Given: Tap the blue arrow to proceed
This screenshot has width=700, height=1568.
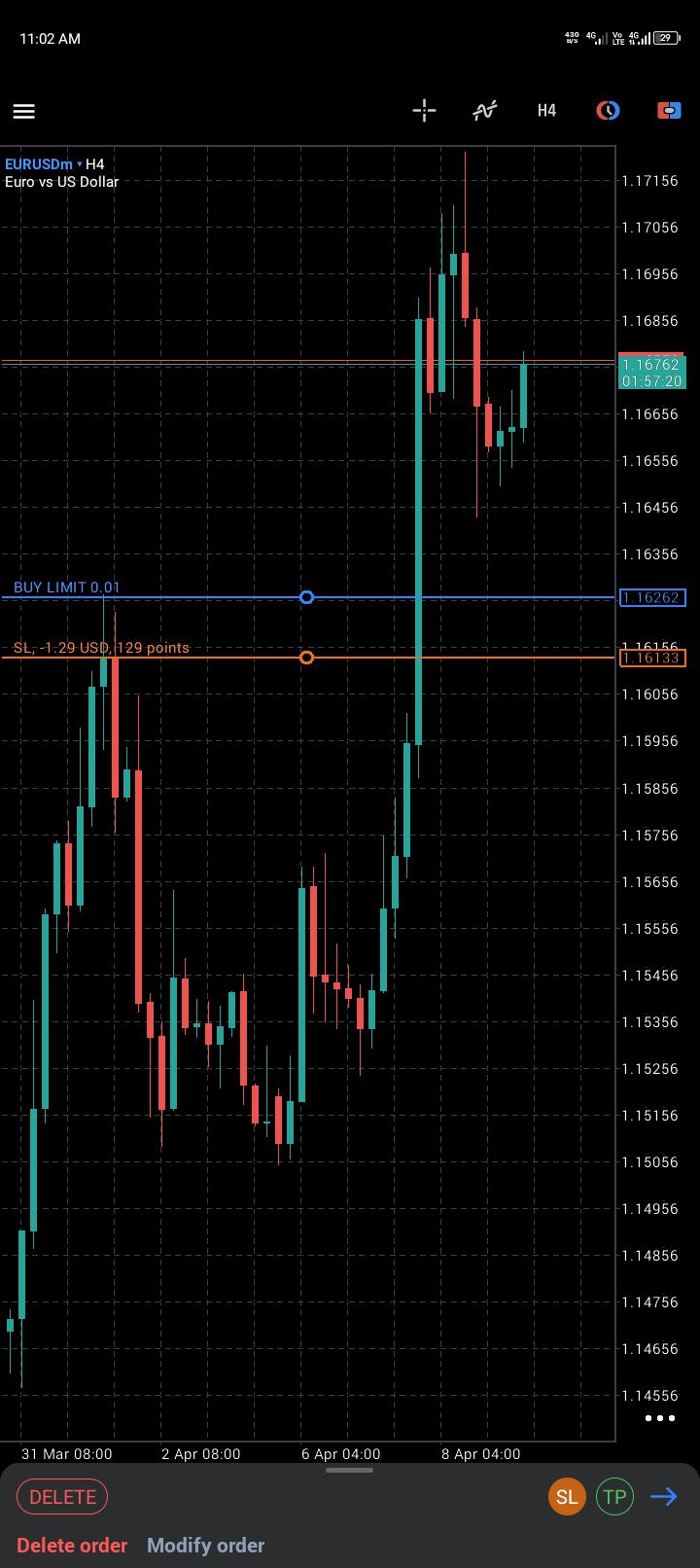Looking at the screenshot, I should click(664, 1497).
